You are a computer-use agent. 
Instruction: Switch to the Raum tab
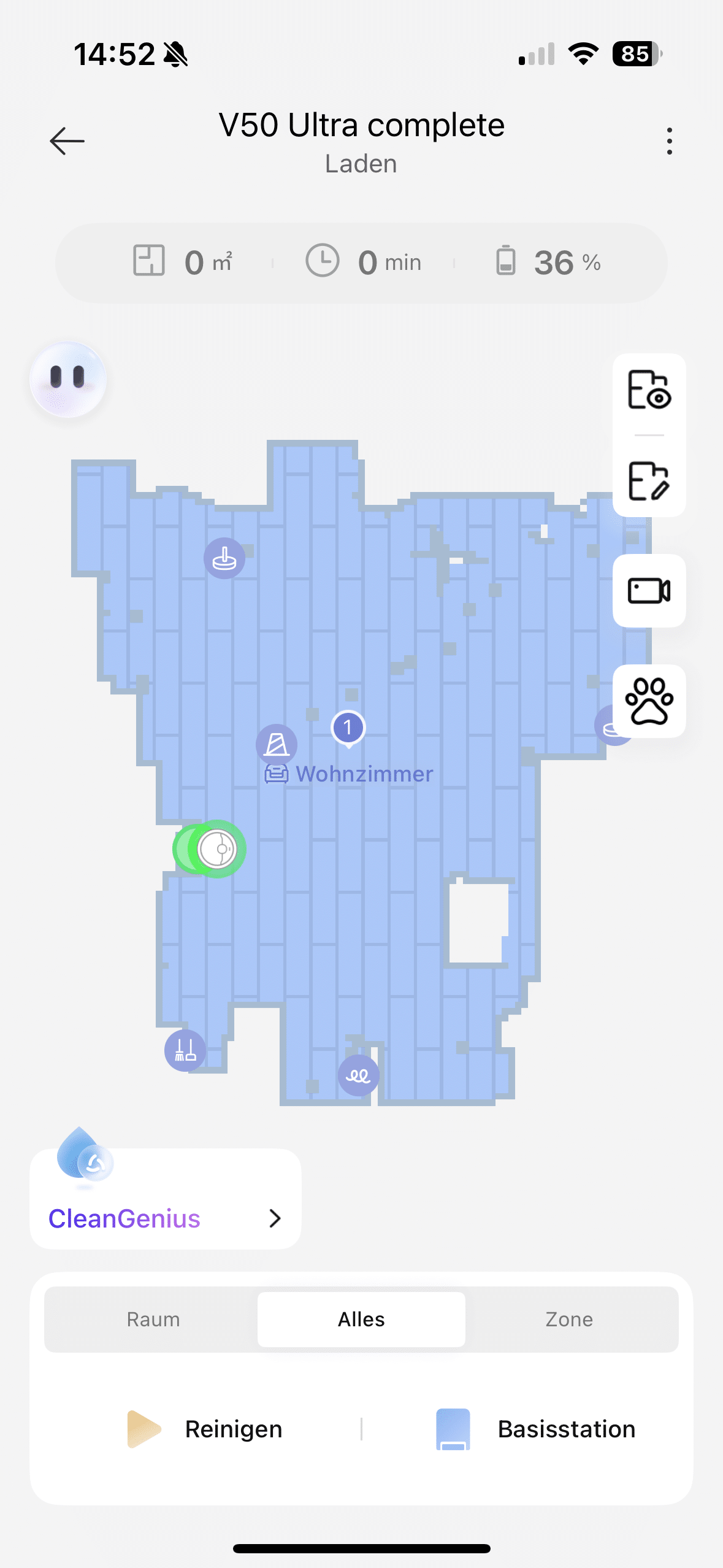[x=153, y=1319]
